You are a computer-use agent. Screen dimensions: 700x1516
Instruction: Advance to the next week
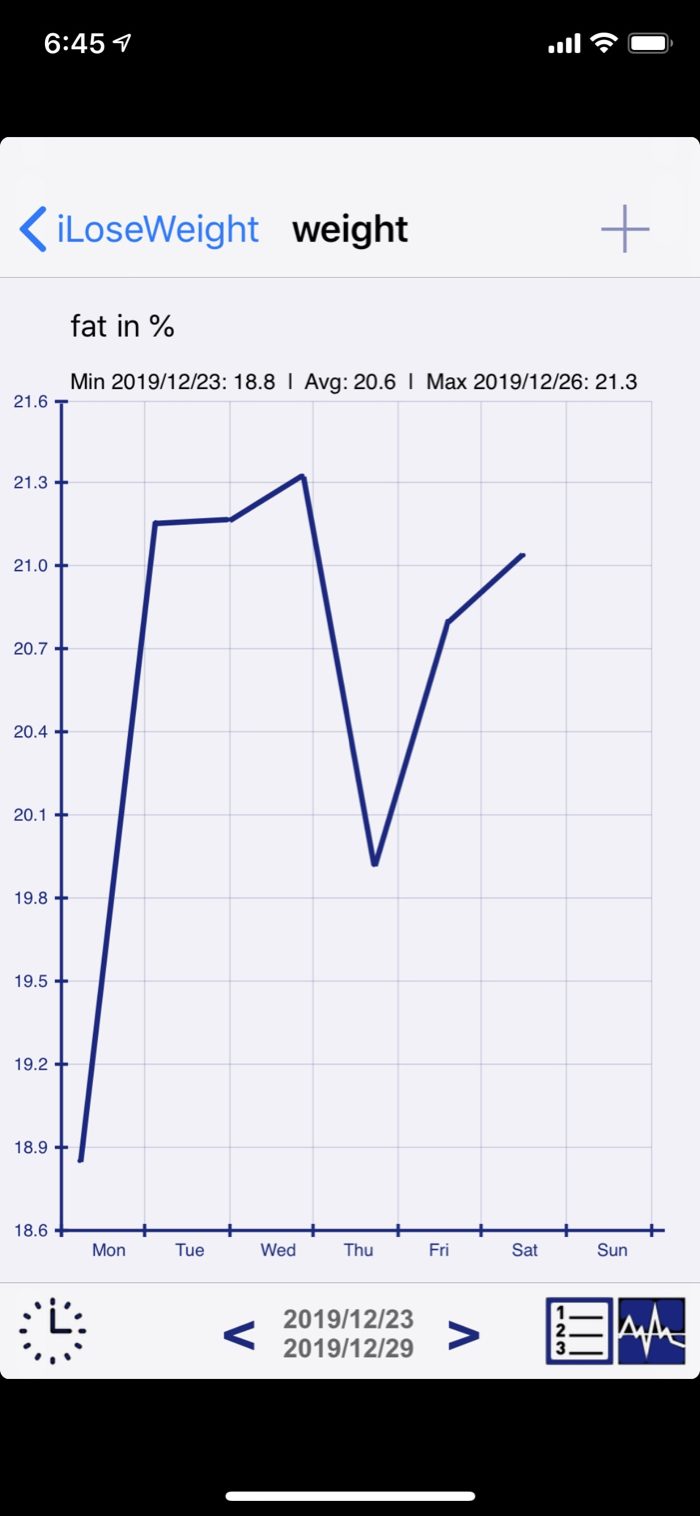(464, 1334)
